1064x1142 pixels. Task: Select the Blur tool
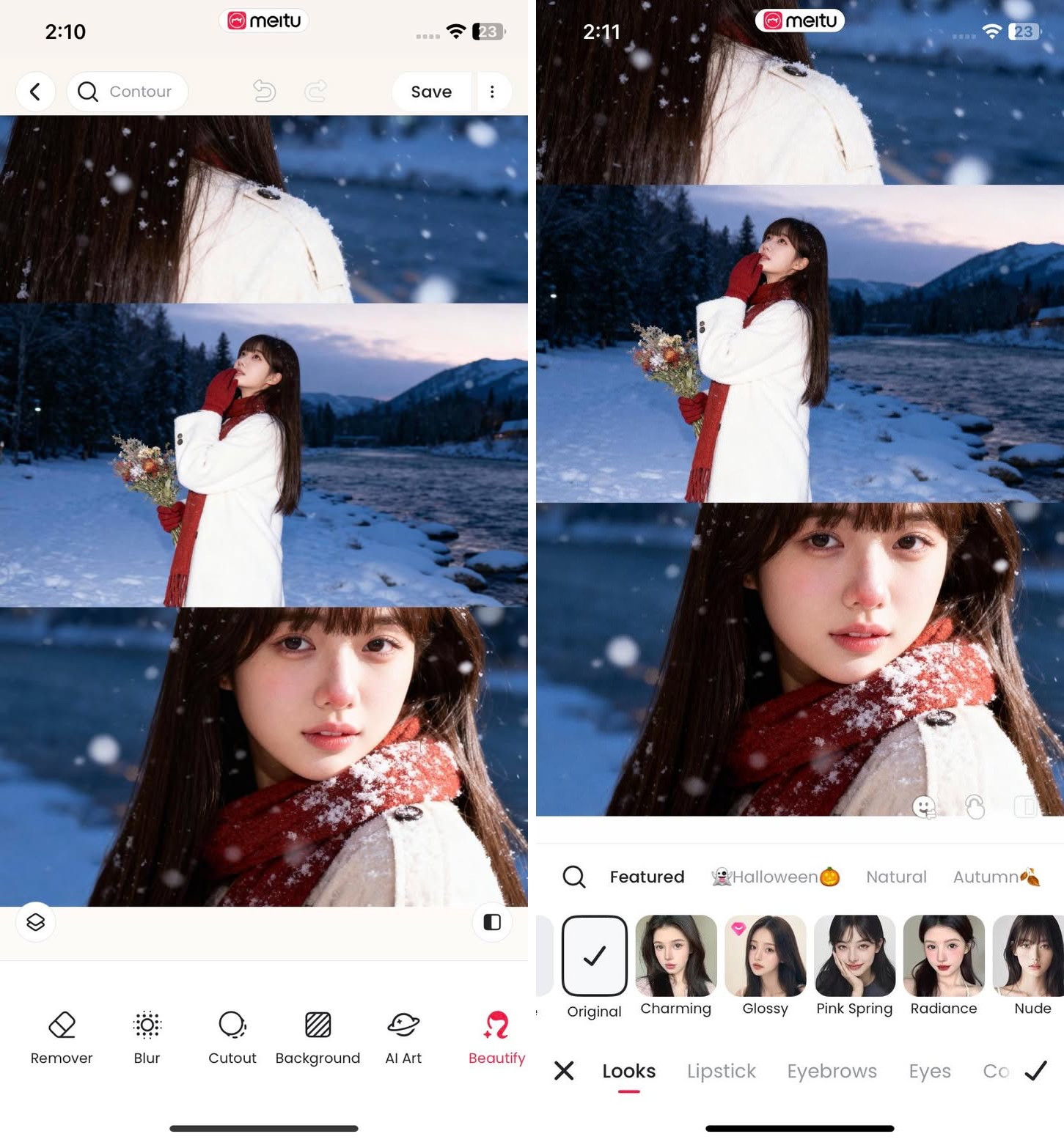(147, 1036)
